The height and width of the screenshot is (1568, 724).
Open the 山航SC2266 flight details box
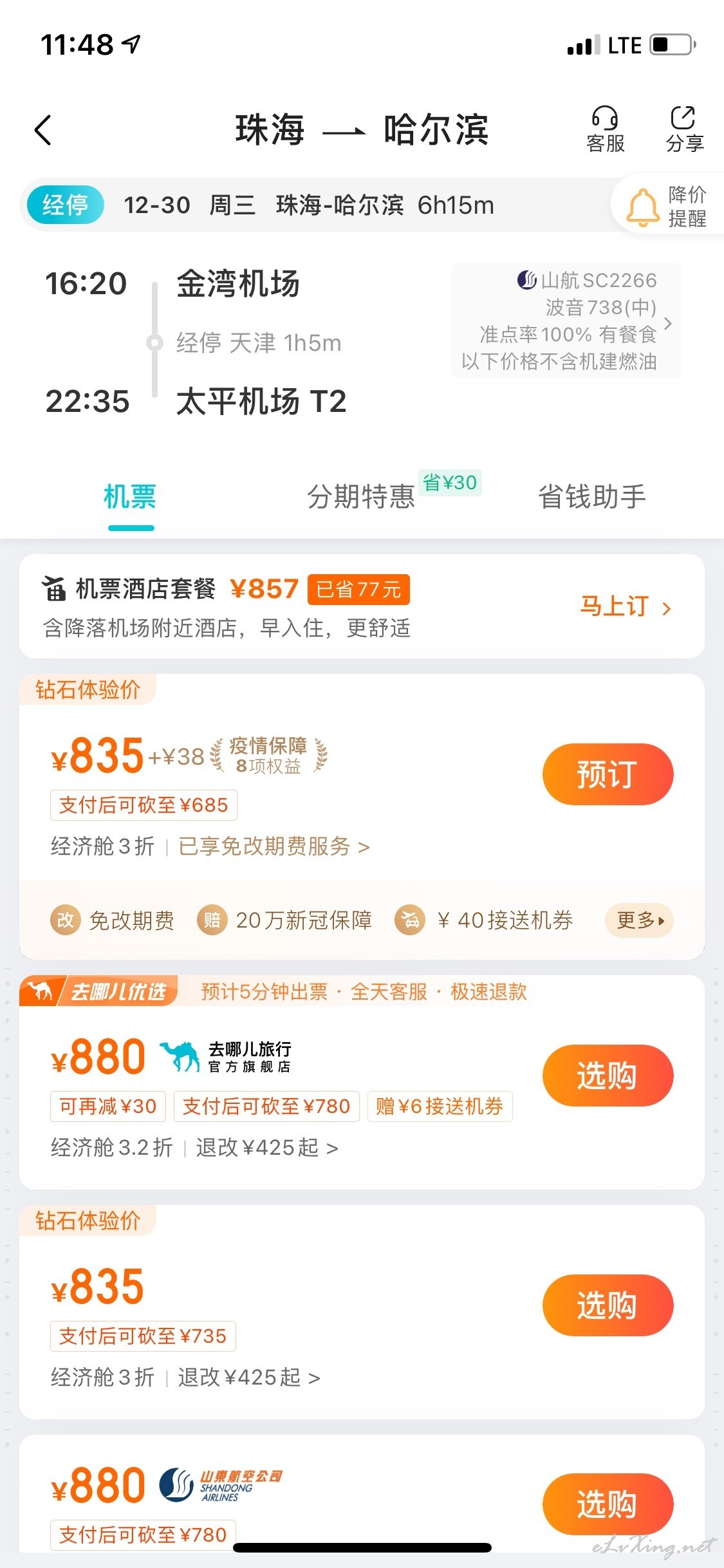(566, 321)
